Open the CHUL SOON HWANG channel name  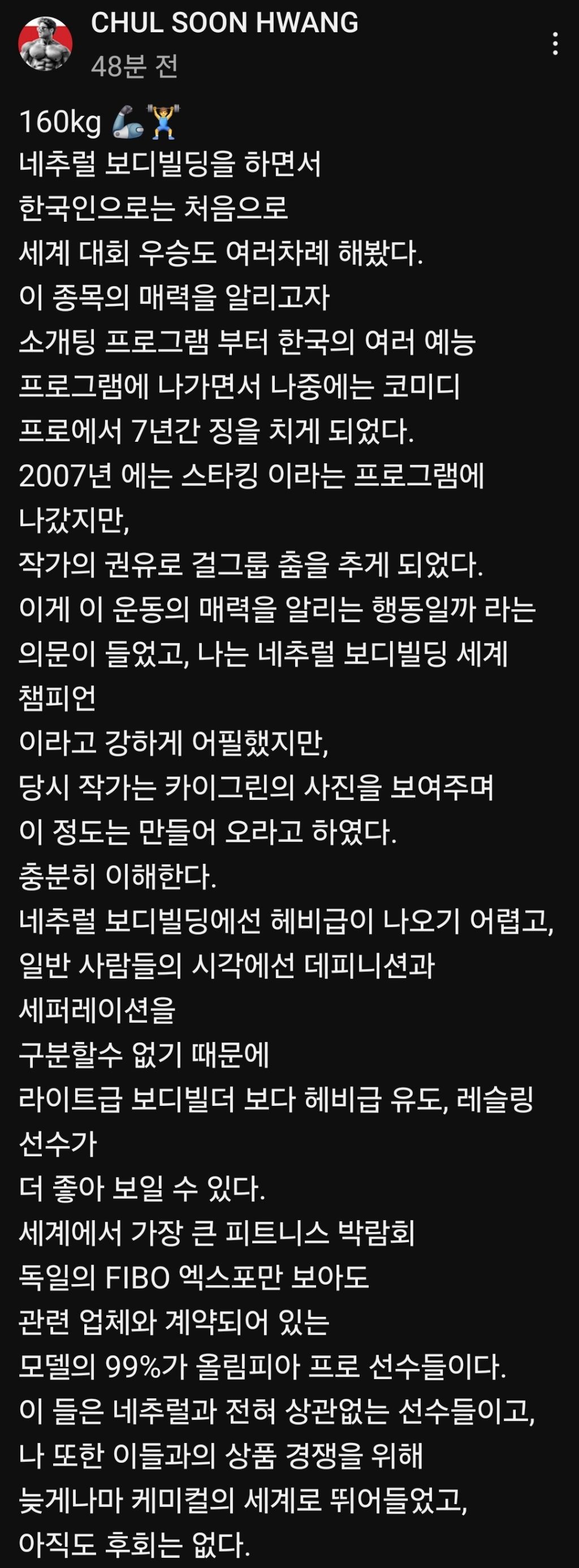[224, 23]
